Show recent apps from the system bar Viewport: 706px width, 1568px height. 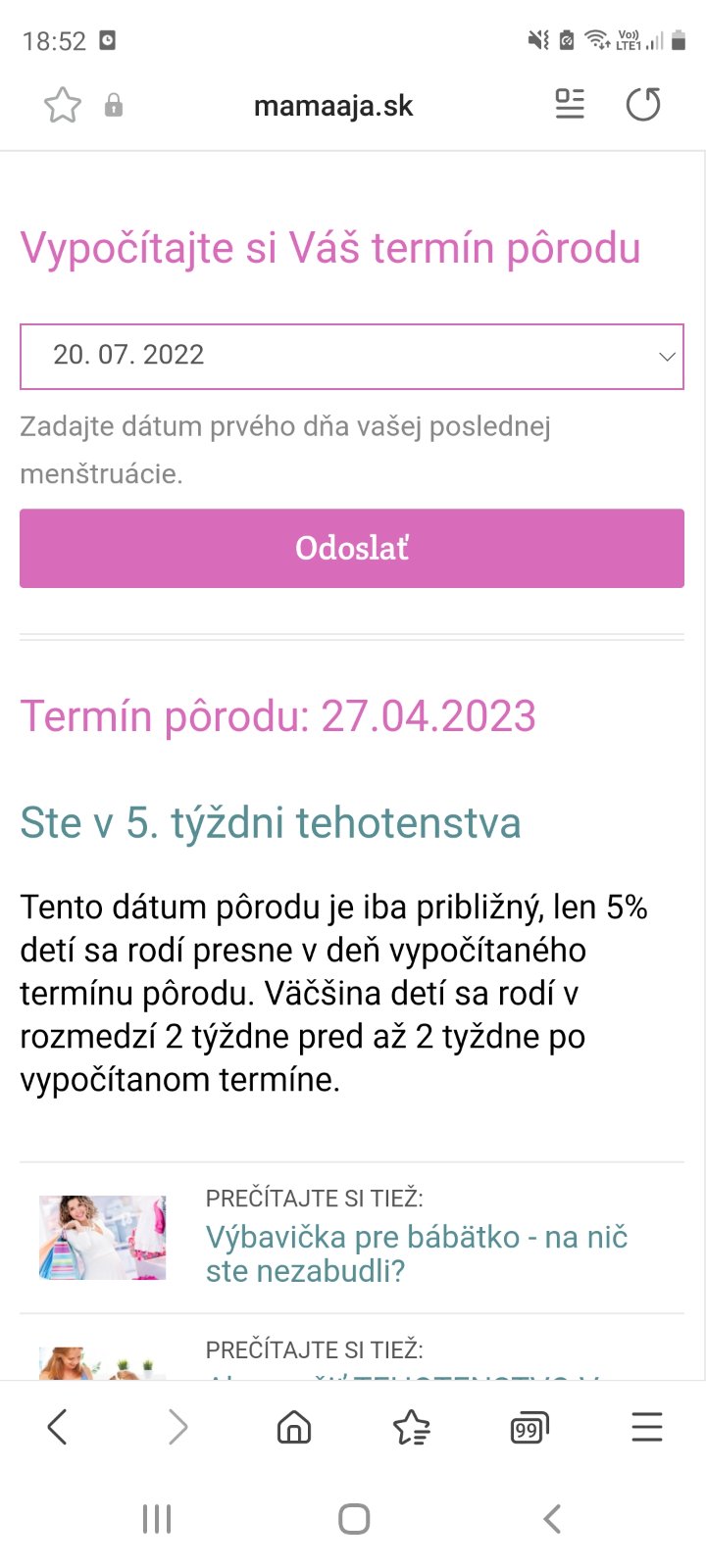click(x=157, y=1519)
